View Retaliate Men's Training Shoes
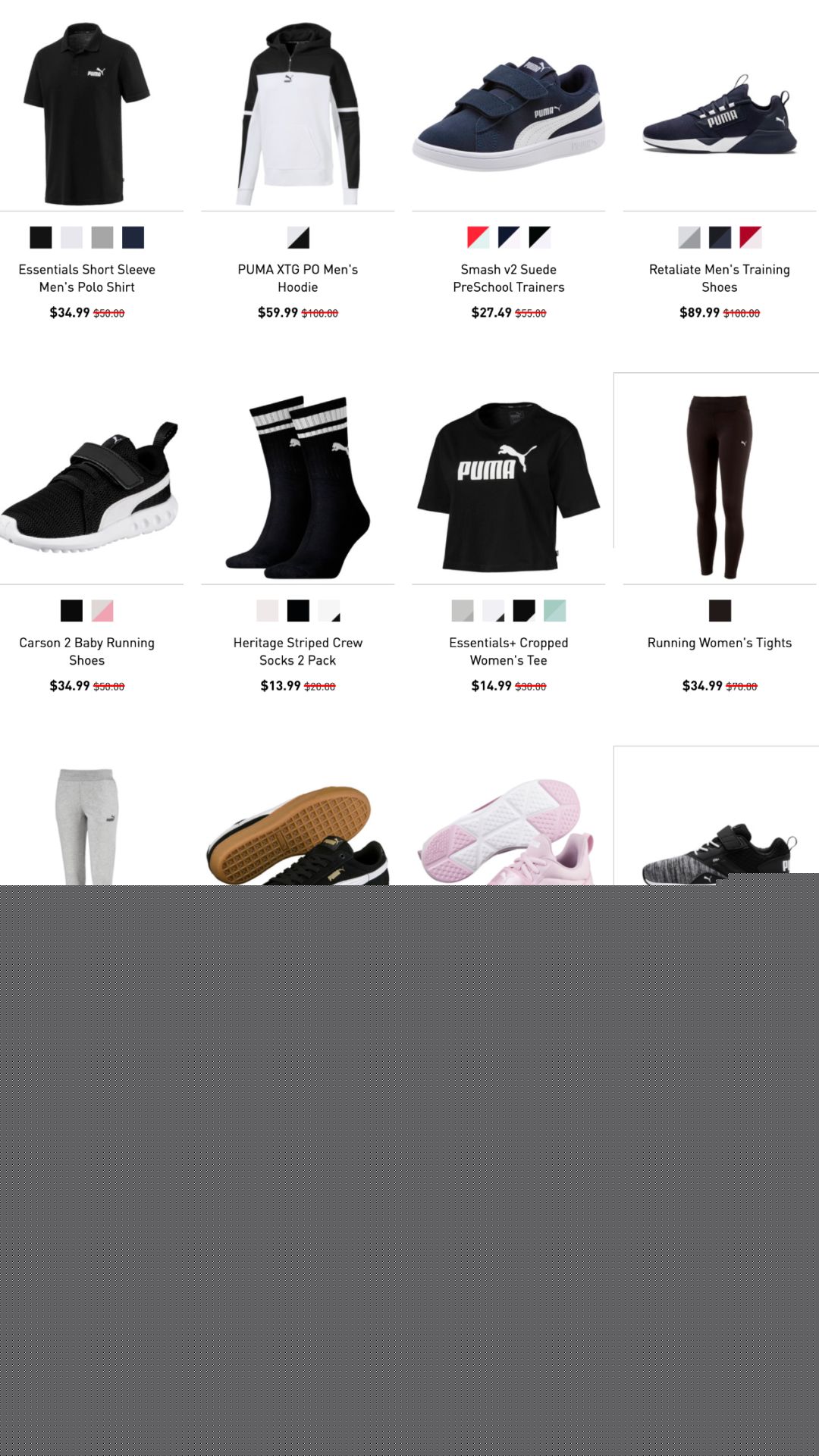Viewport: 819px width, 1456px height. pyautogui.click(x=719, y=278)
